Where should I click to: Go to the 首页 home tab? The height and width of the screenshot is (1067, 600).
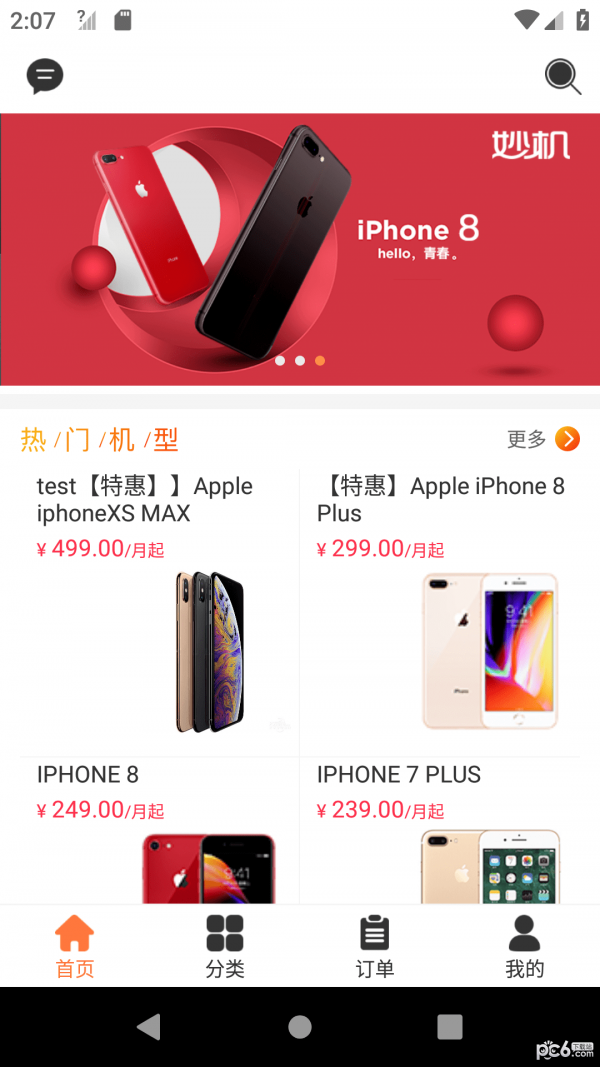point(75,946)
